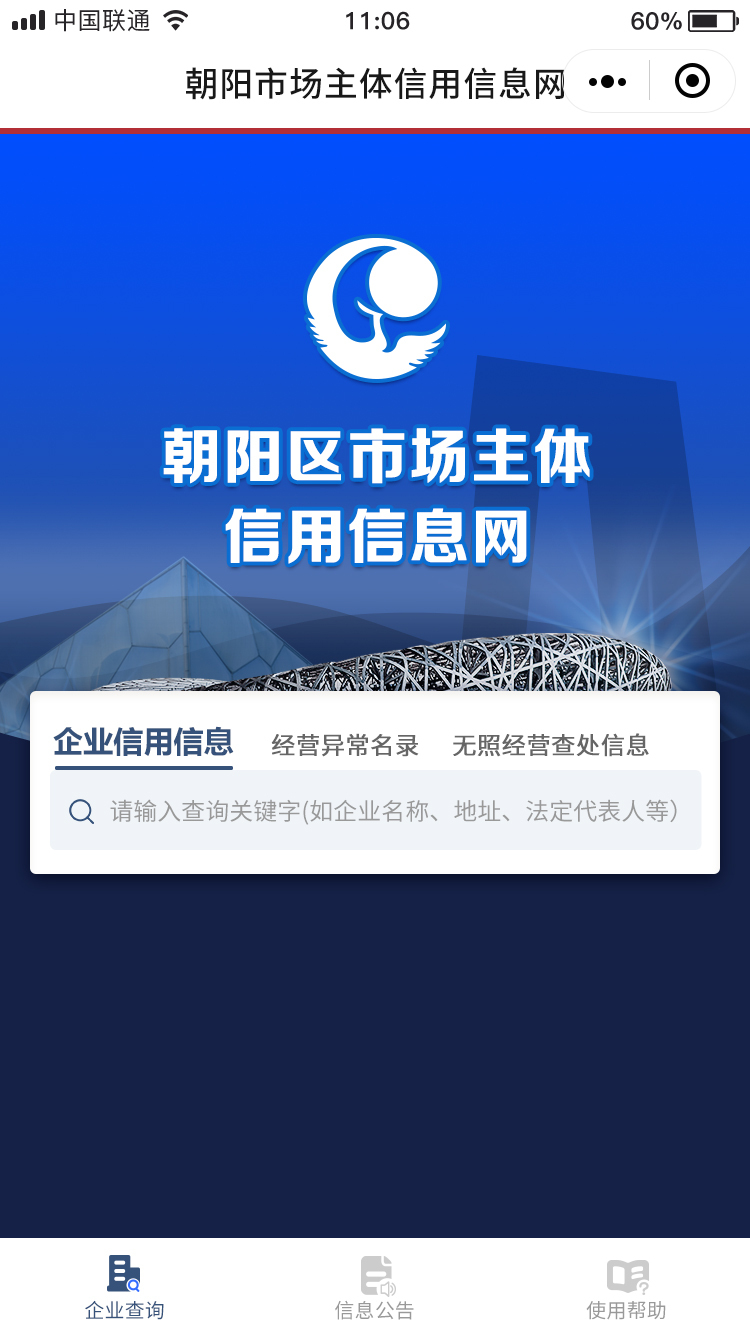Switch to the 无照经营查处信息 tab
This screenshot has width=750, height=1334.
(x=551, y=745)
